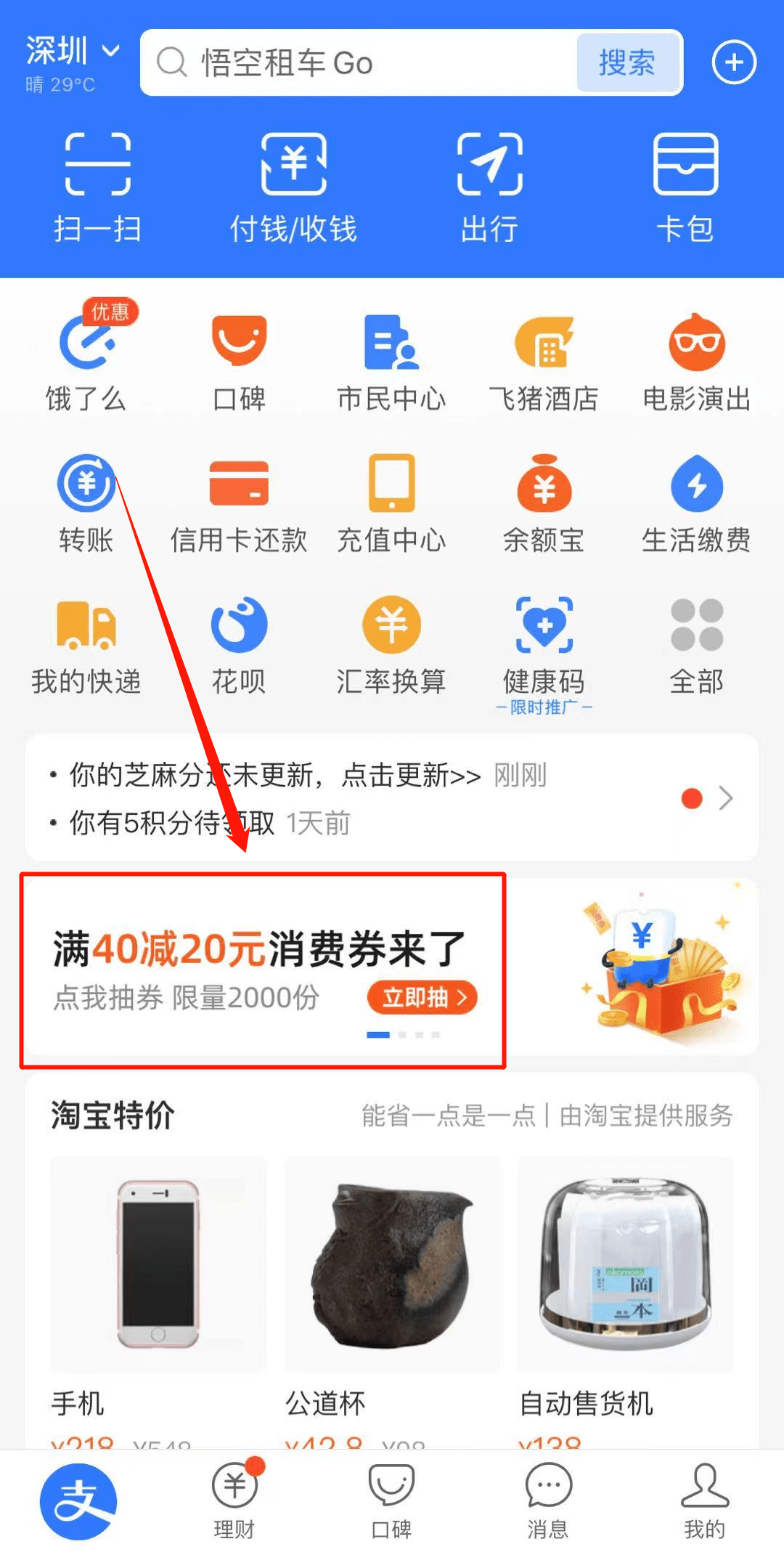
Task: Open the 芝麻分 update notification card
Action: point(392,797)
